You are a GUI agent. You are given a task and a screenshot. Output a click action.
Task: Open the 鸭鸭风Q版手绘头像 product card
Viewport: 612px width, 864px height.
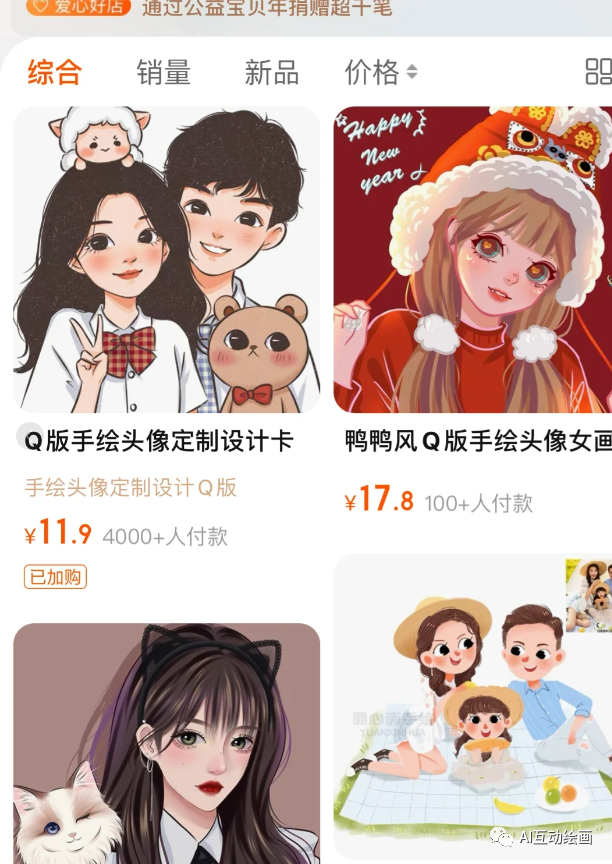click(x=474, y=260)
